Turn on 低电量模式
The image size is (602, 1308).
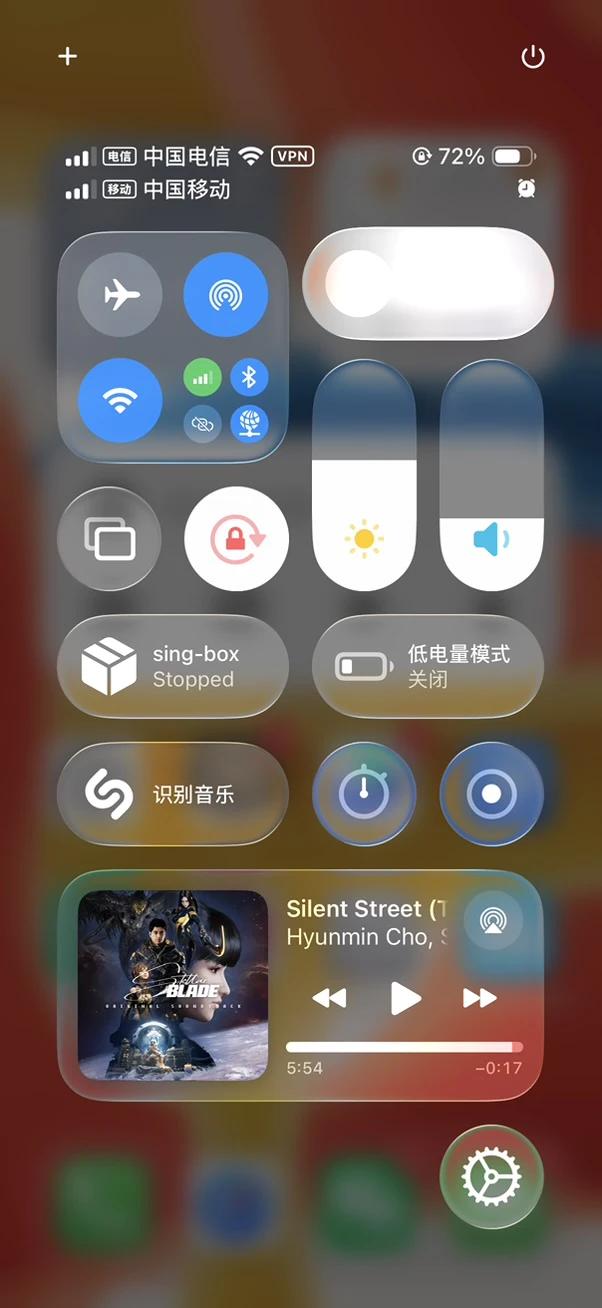(x=428, y=667)
